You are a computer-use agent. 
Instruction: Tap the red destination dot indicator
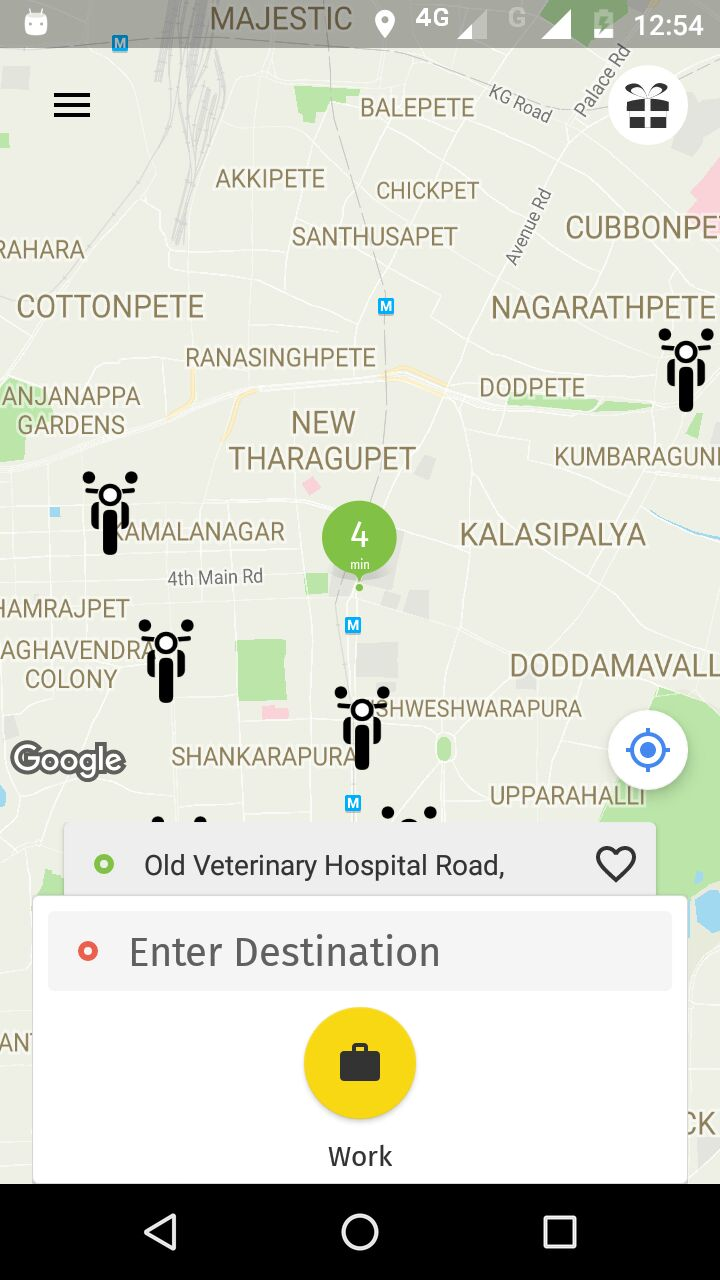coord(88,951)
